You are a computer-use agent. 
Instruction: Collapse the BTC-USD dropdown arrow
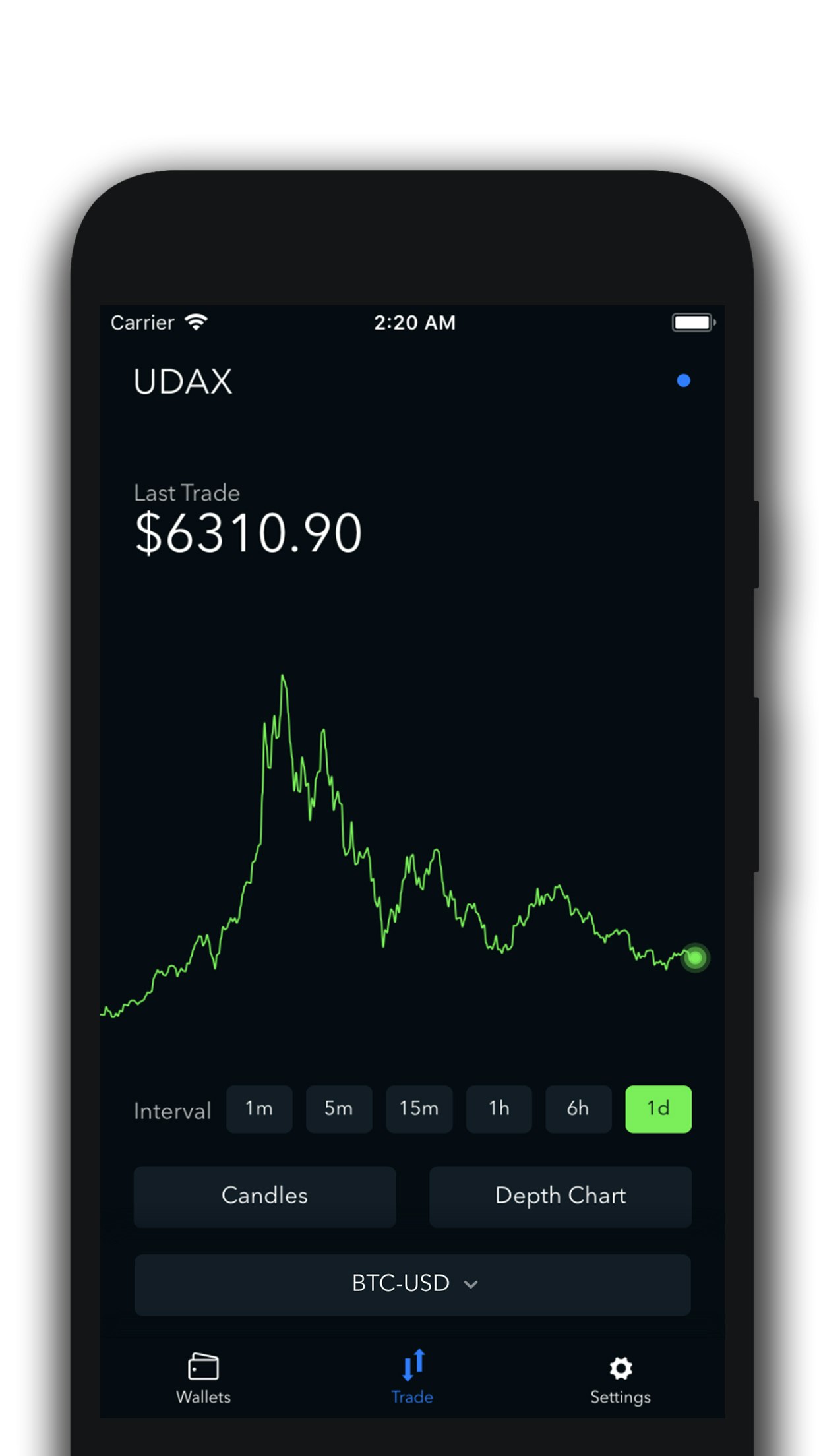point(470,1285)
